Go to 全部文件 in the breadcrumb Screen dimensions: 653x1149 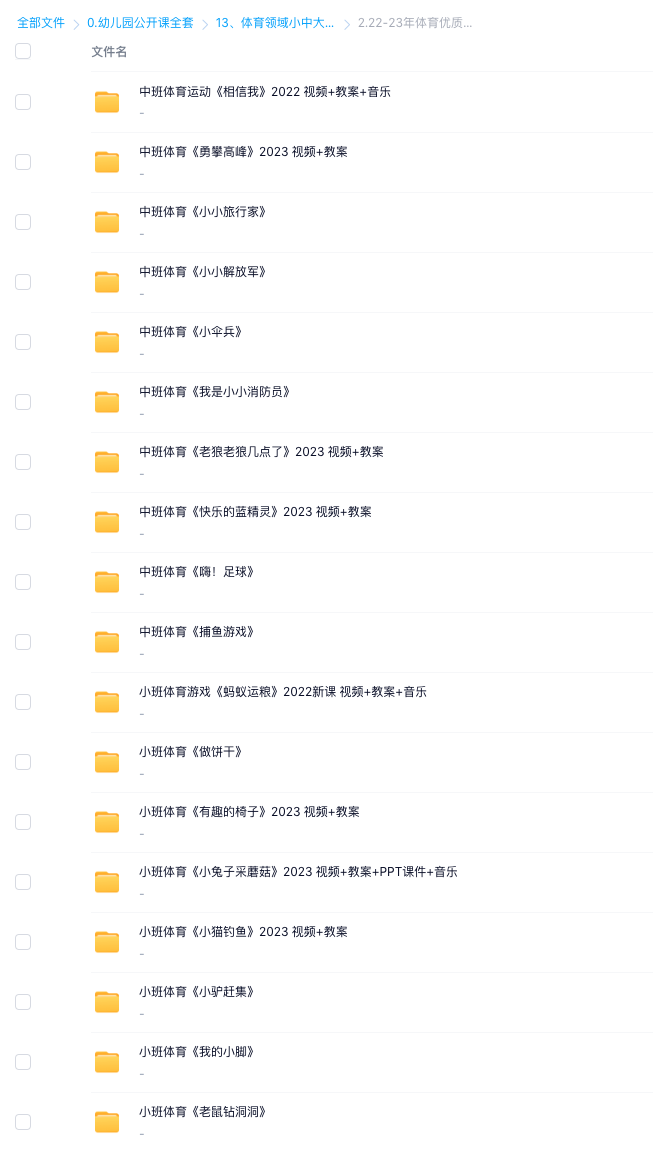41,23
